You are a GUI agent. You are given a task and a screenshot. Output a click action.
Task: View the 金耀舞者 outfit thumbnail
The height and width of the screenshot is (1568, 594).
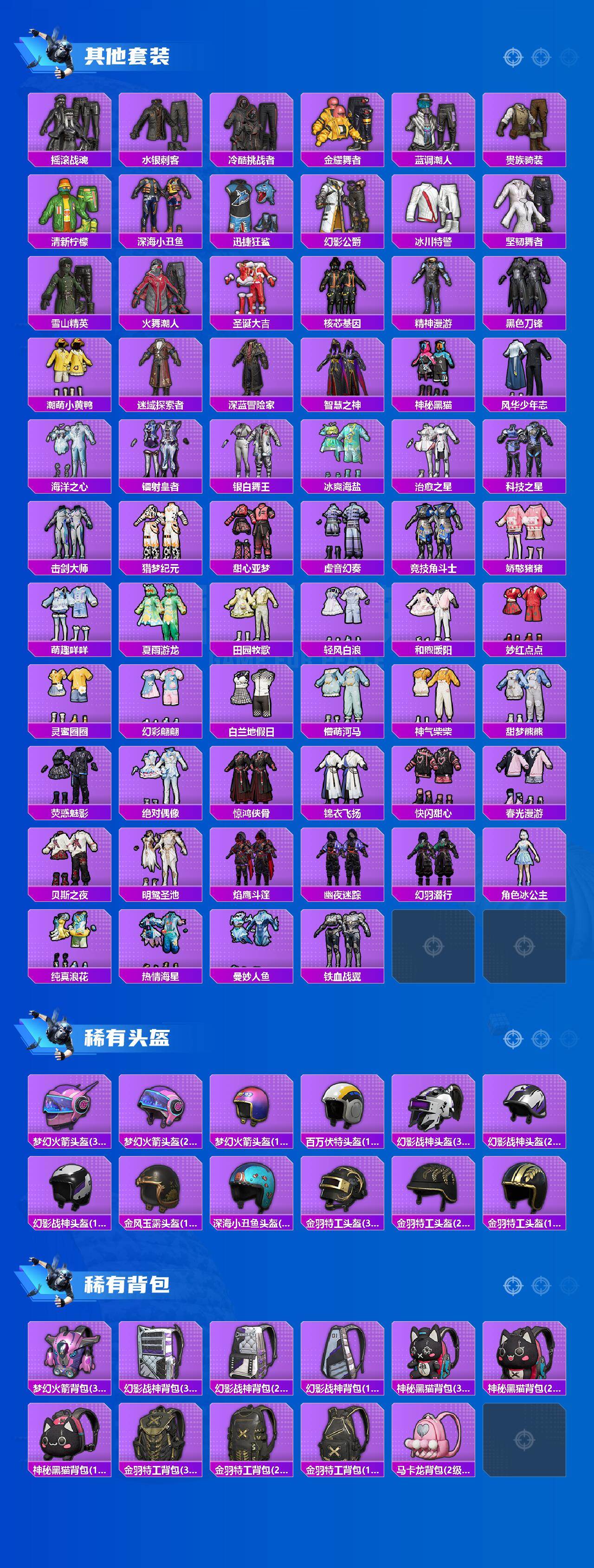341,125
